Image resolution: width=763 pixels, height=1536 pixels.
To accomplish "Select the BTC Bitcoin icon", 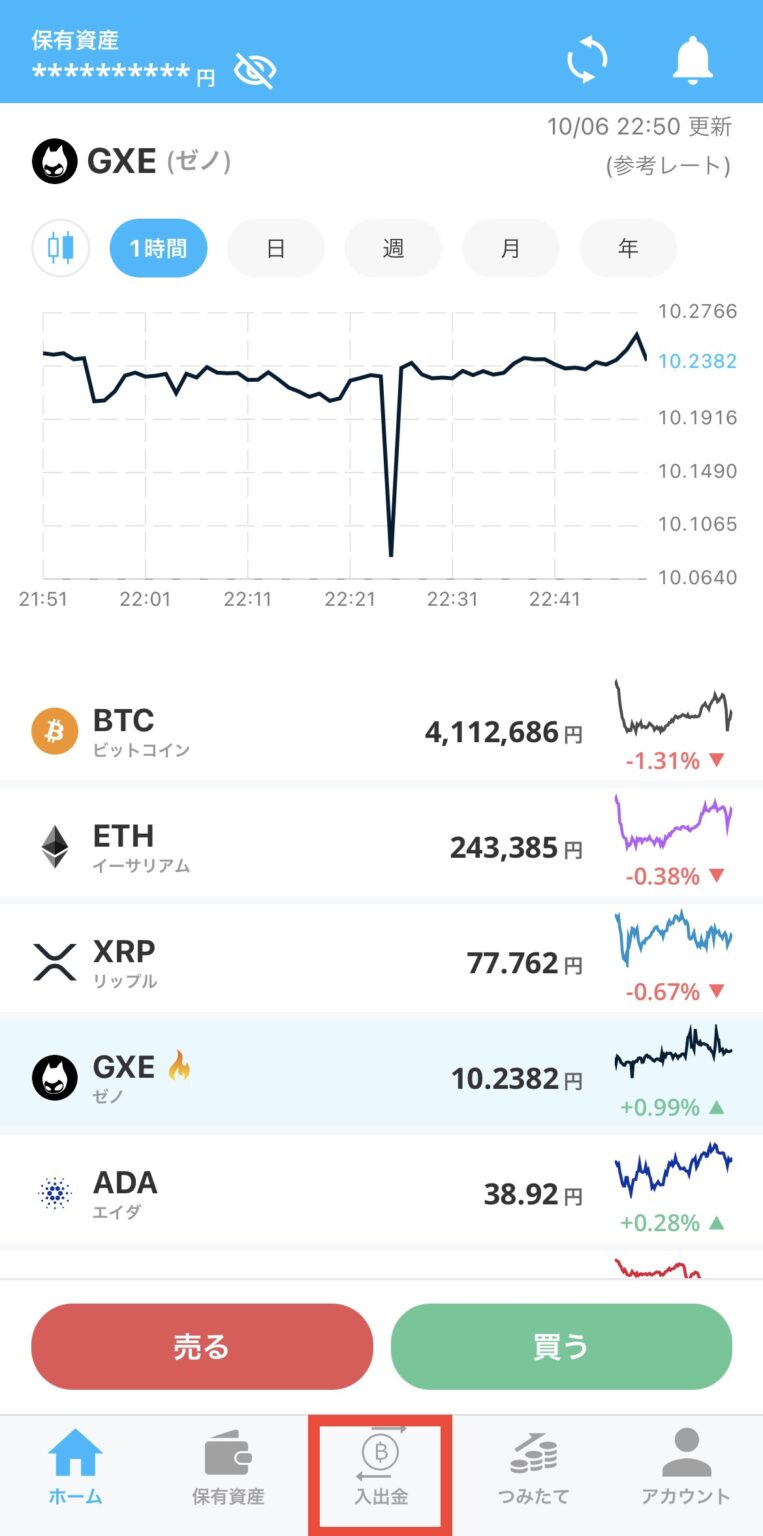I will pos(55,731).
